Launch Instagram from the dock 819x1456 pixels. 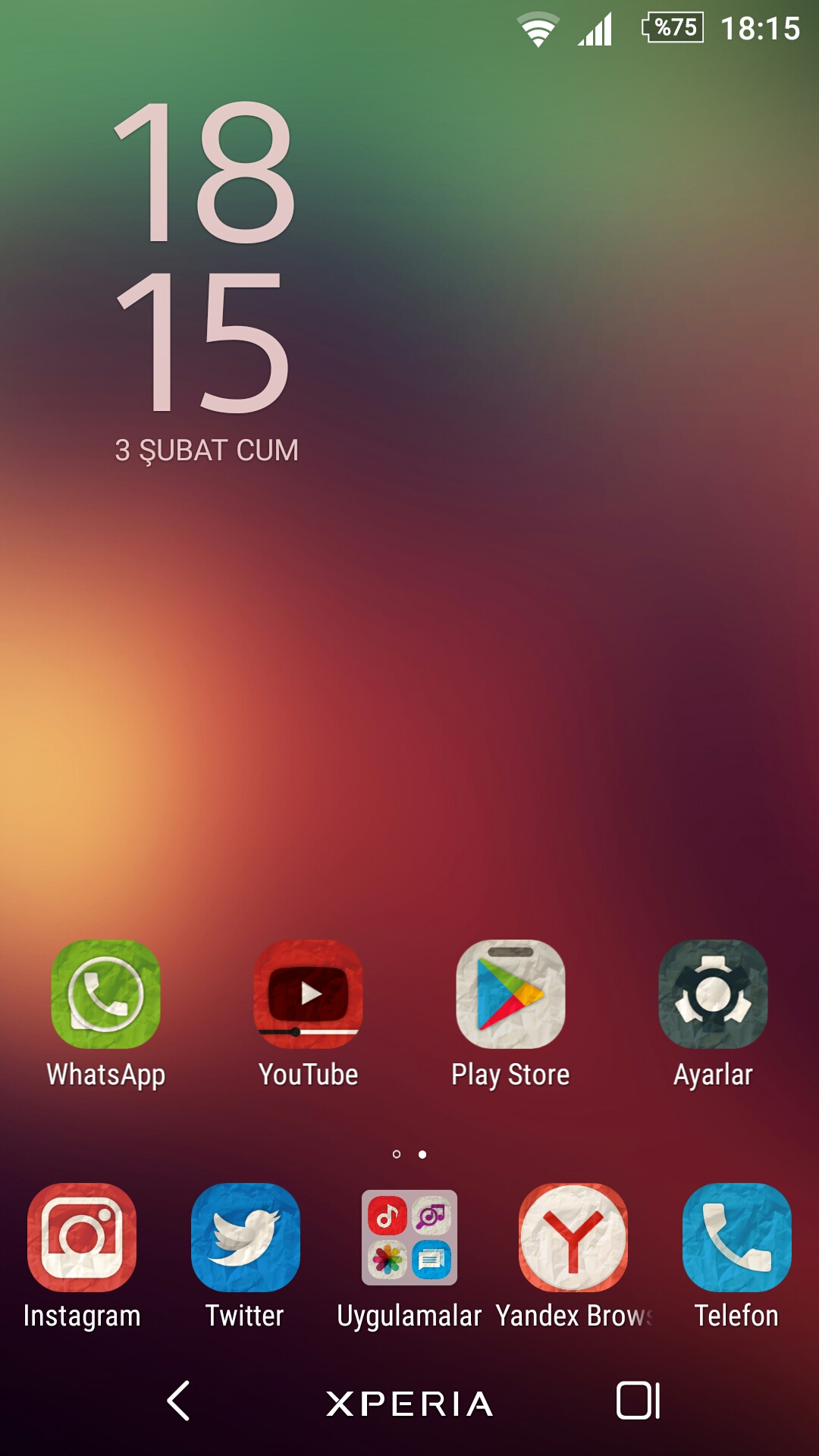coord(82,1238)
